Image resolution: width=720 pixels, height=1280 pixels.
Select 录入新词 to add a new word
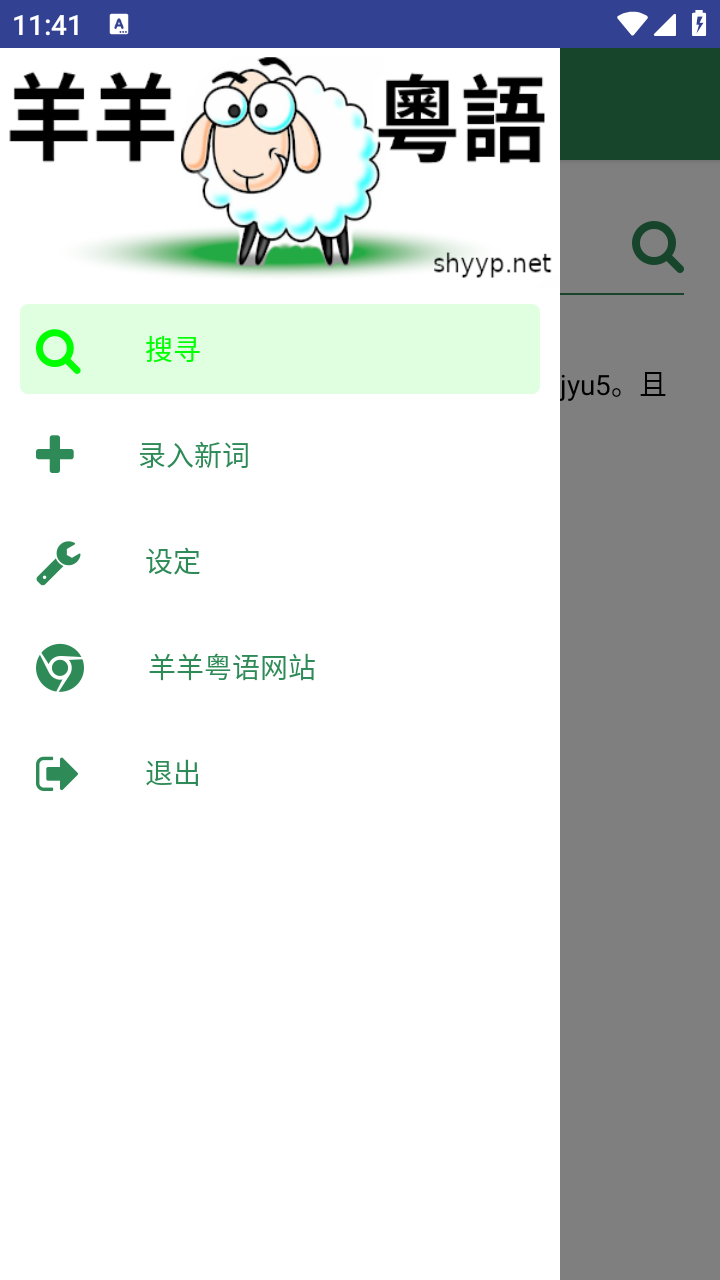point(195,455)
